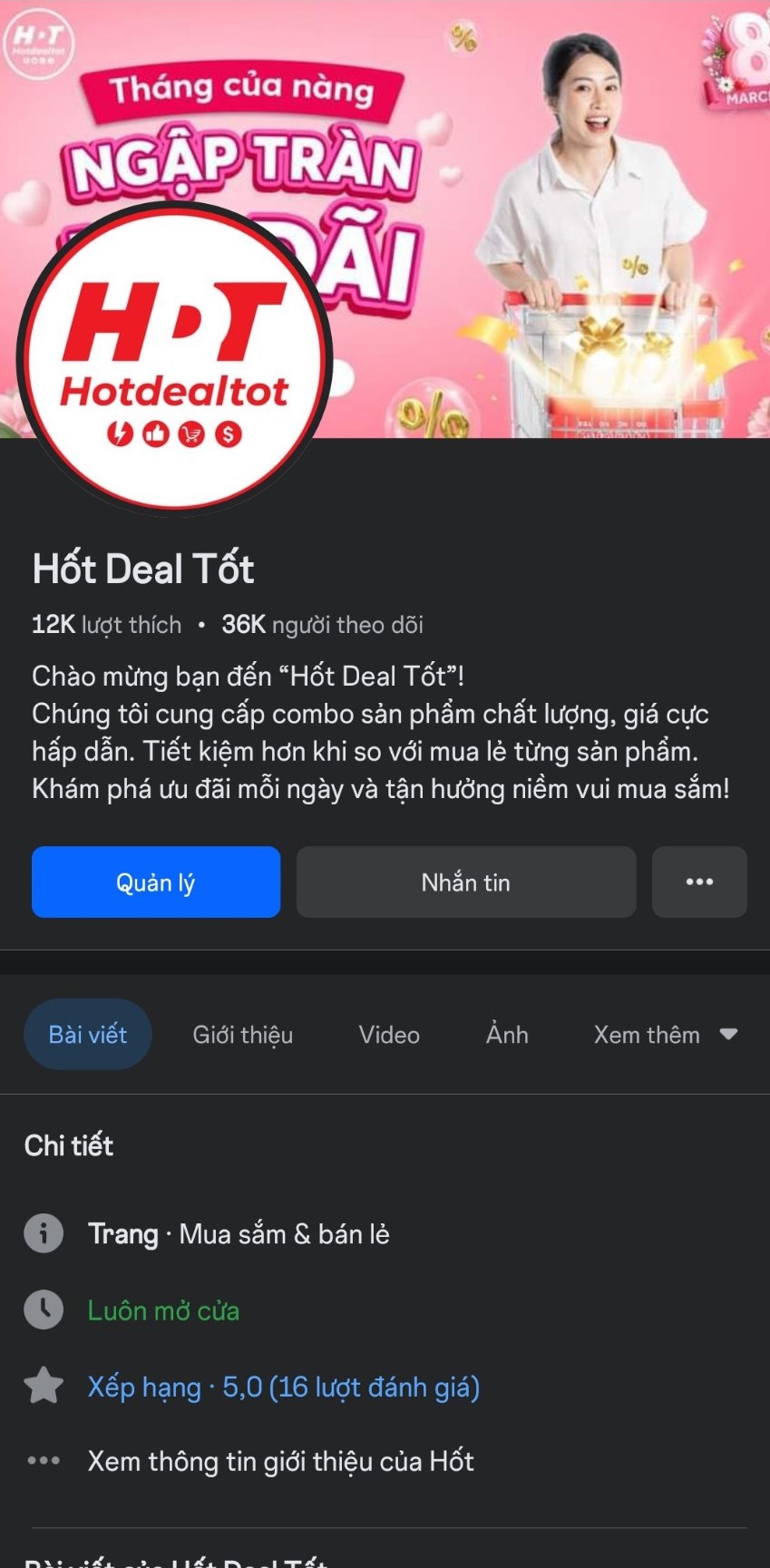
Task: Tap the Quản lý button
Action: pyautogui.click(x=156, y=882)
